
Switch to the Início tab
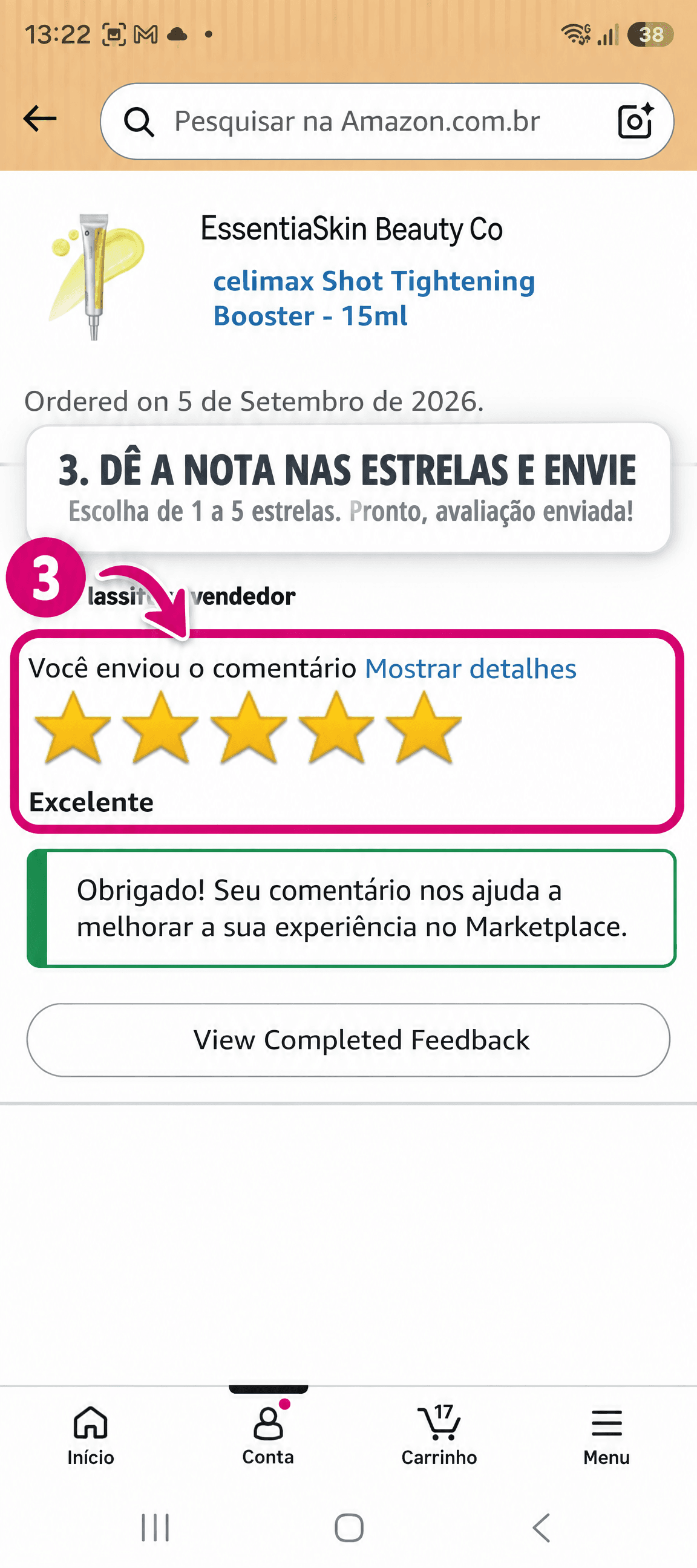click(x=91, y=1436)
